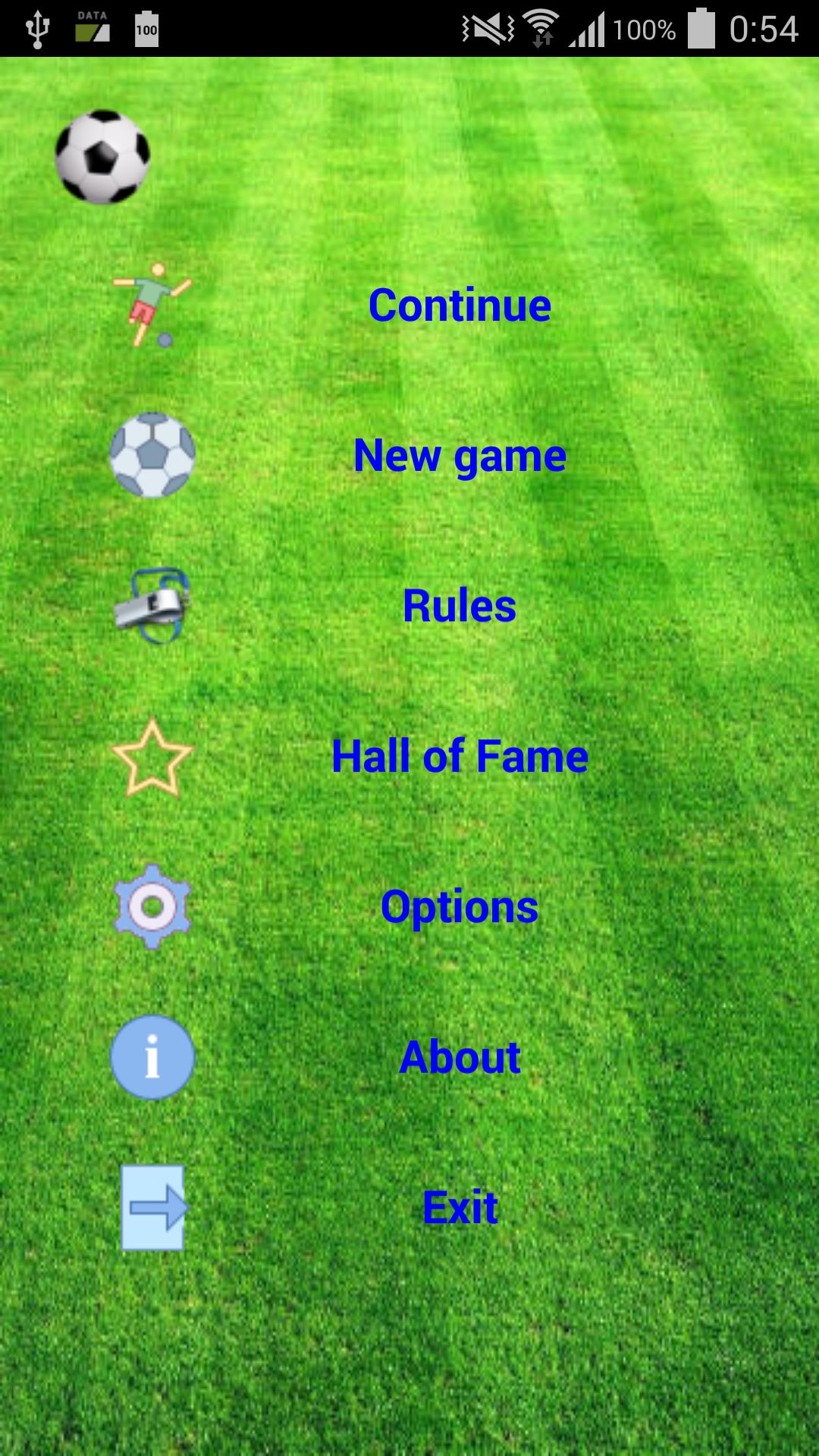Image resolution: width=819 pixels, height=1456 pixels.
Task: Show the About information
Action: coord(459,1056)
